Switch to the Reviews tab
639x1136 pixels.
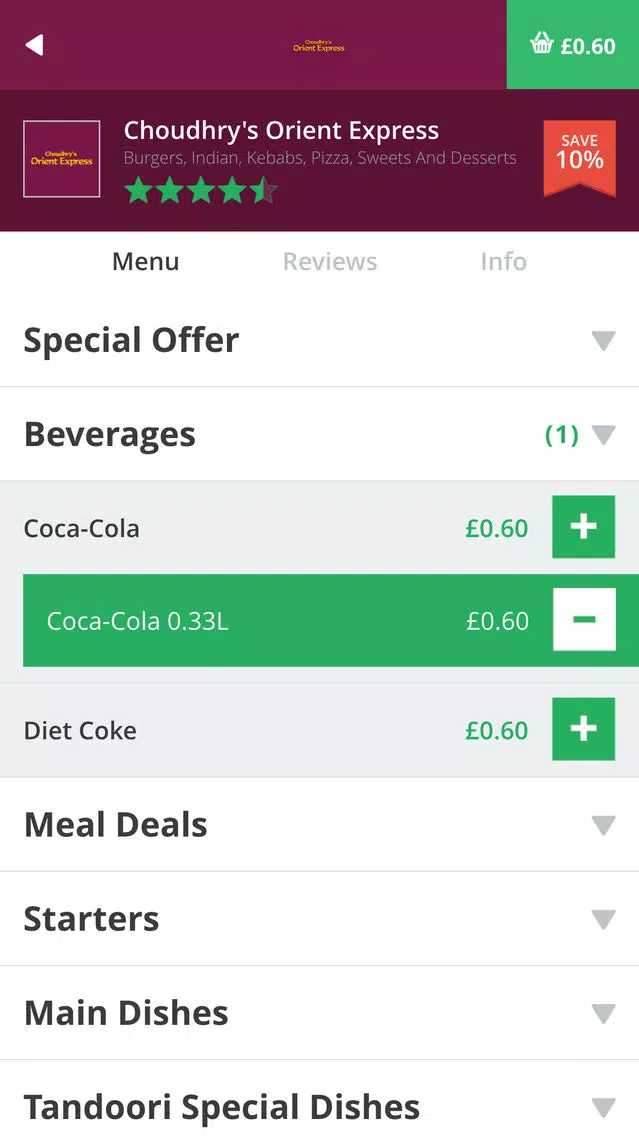pos(330,262)
